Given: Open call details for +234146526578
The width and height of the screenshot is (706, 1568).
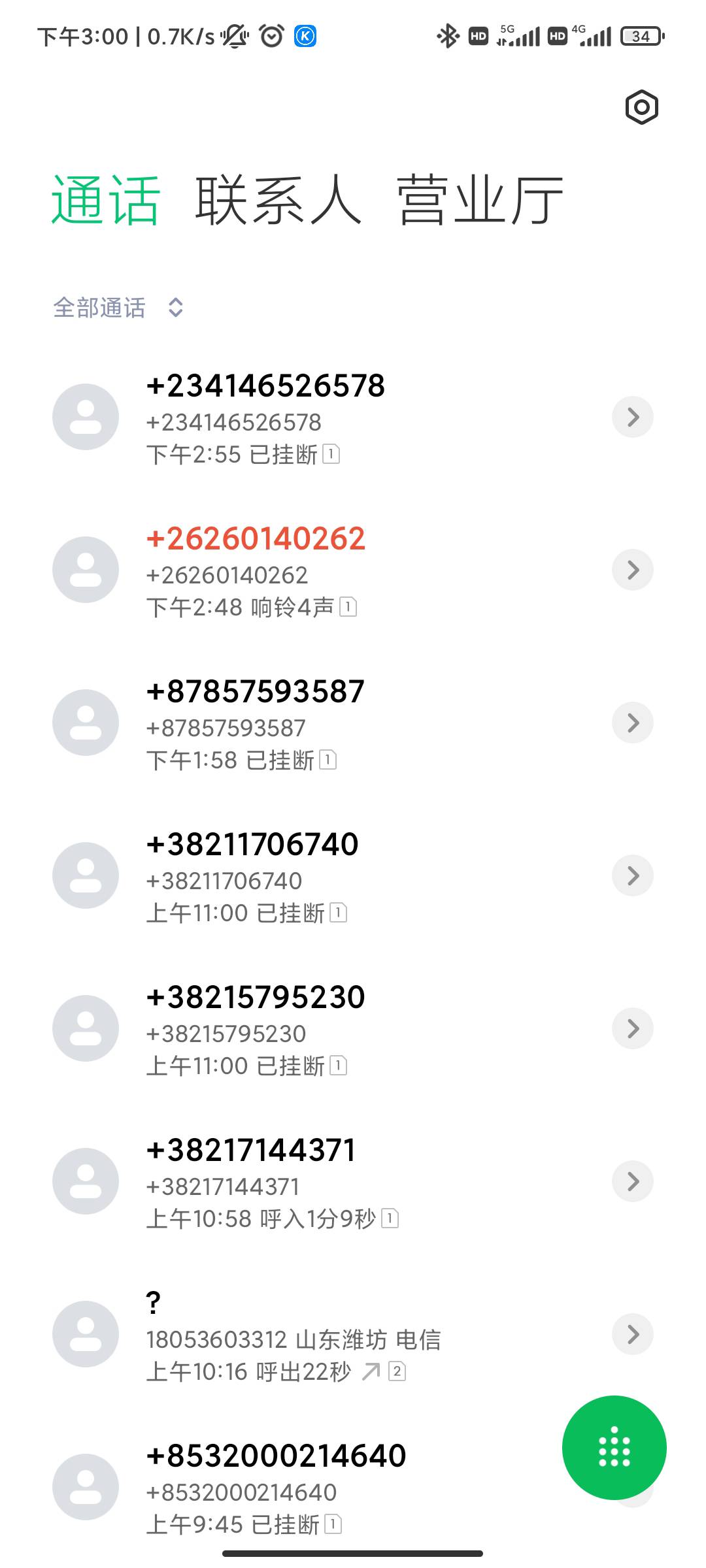Looking at the screenshot, I should click(631, 416).
